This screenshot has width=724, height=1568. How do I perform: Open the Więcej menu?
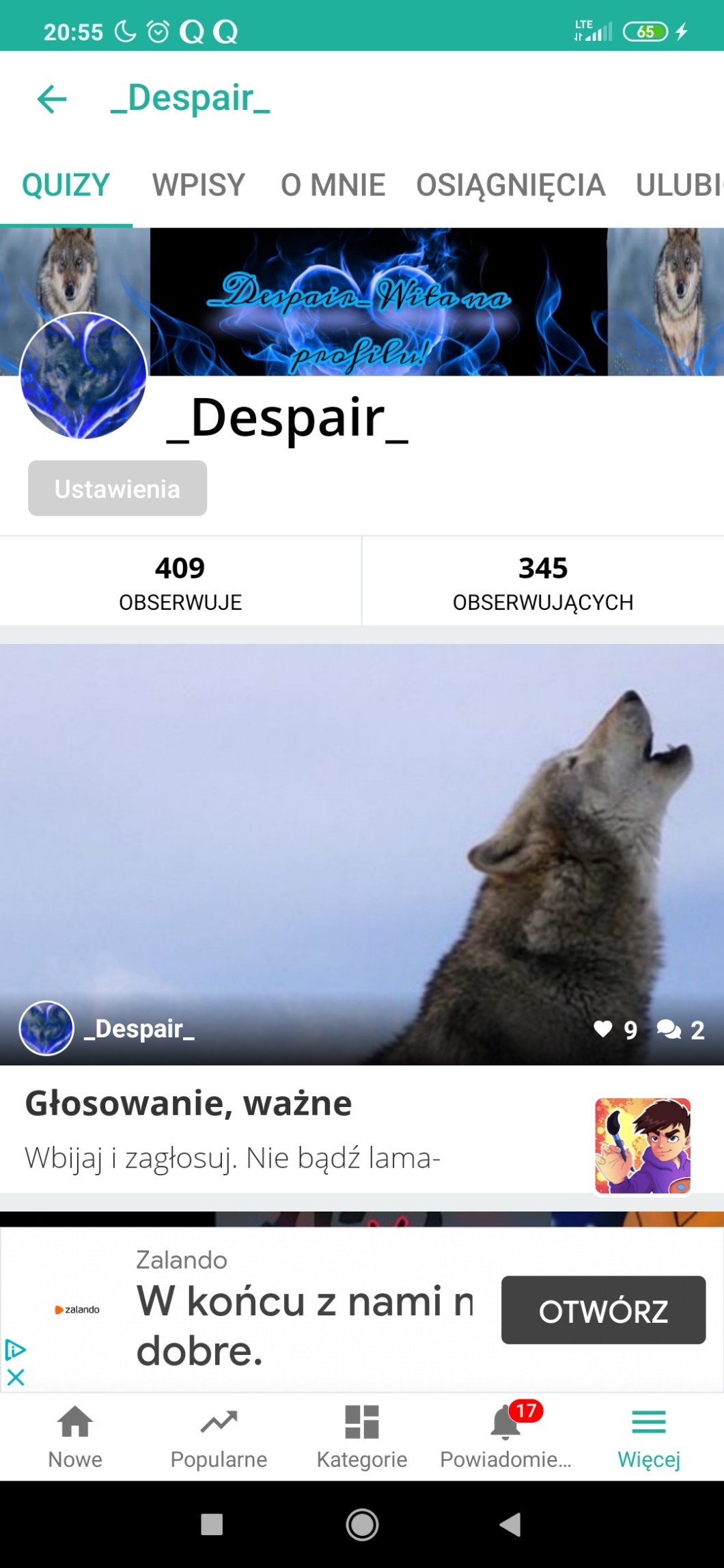(649, 1436)
